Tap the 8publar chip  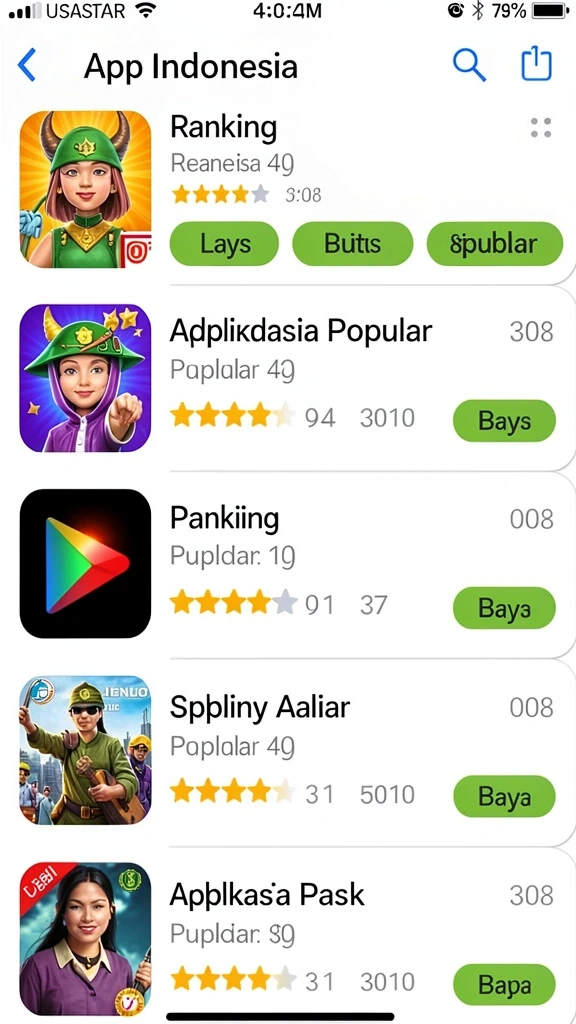[494, 244]
